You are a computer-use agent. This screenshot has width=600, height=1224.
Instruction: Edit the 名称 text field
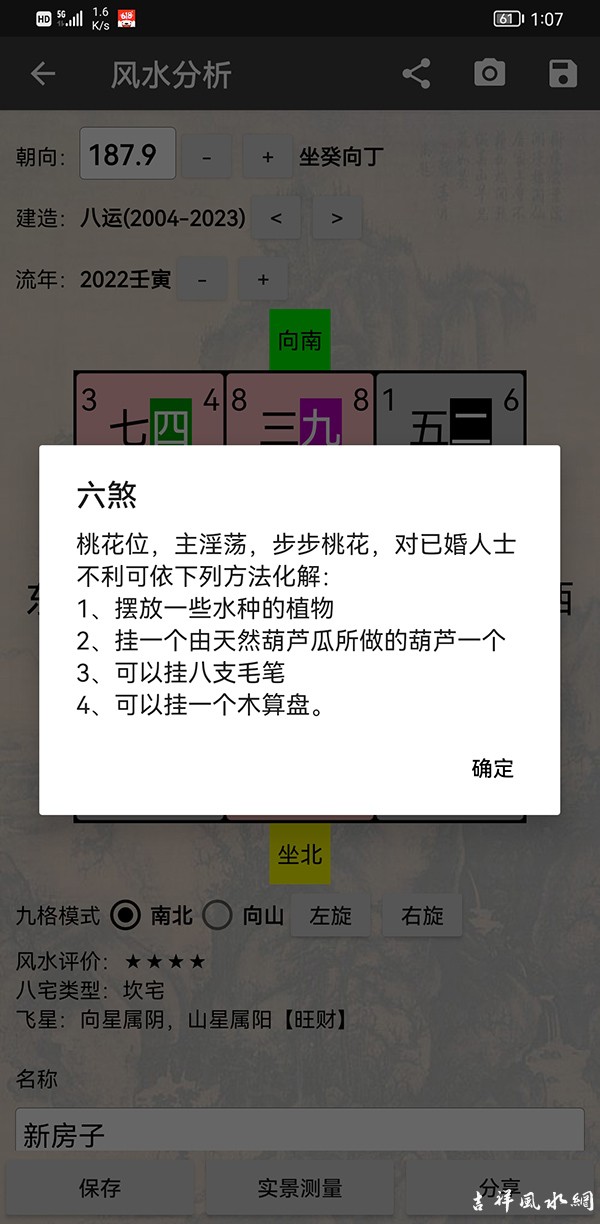pyautogui.click(x=300, y=1135)
